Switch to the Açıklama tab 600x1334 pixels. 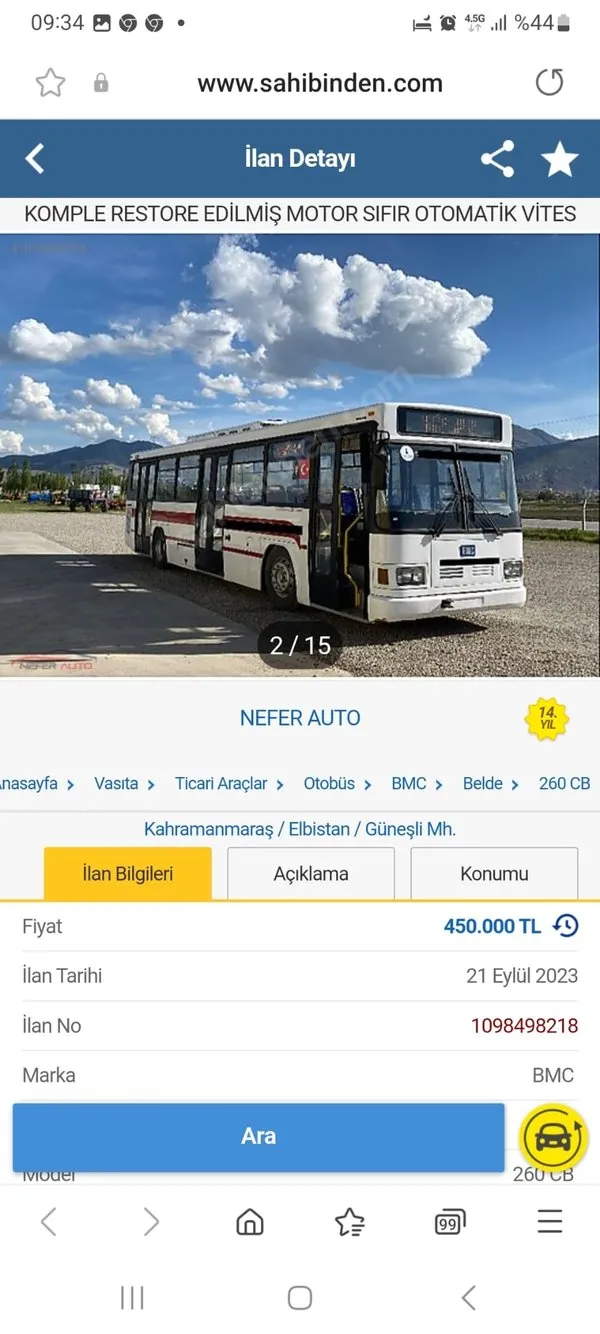click(x=311, y=874)
